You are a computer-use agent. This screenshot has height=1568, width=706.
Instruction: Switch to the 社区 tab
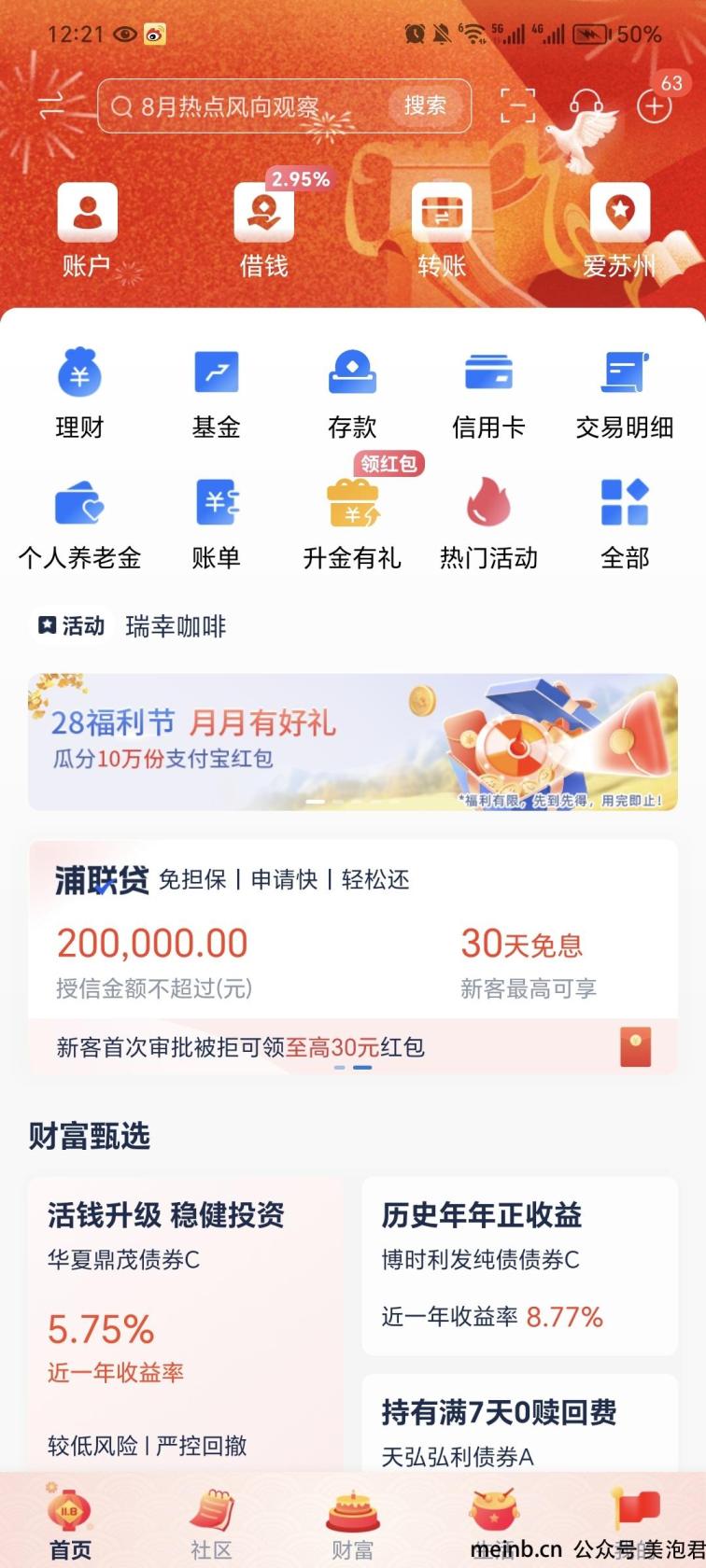(x=211, y=1521)
